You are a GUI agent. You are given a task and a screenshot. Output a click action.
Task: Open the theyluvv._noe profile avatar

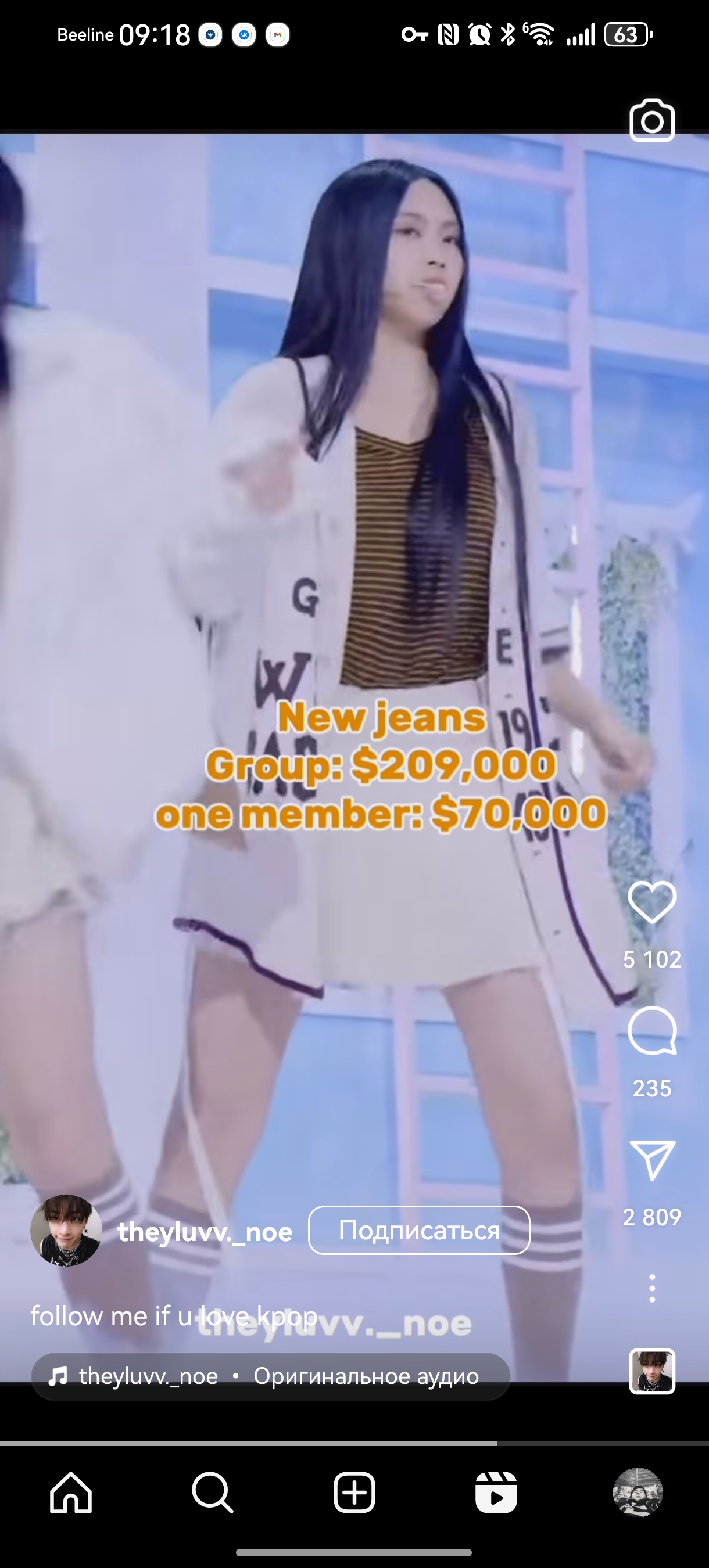pos(66,1230)
